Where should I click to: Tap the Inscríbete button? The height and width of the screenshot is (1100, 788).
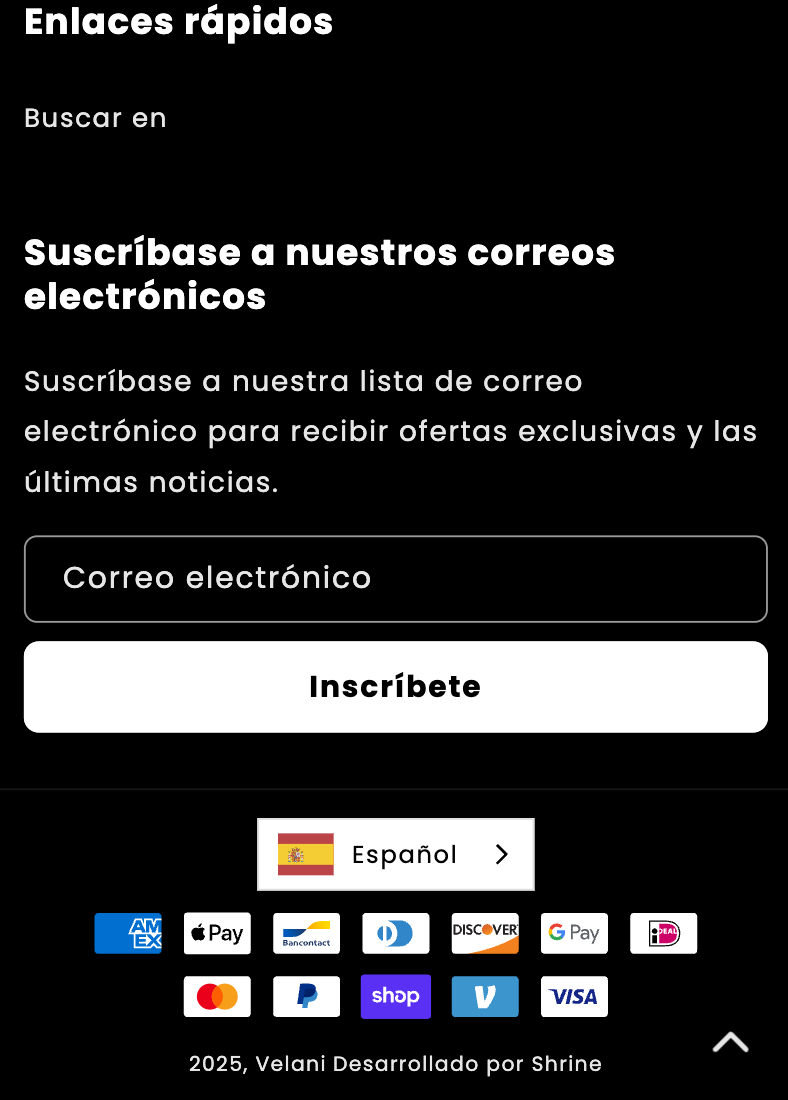[395, 687]
